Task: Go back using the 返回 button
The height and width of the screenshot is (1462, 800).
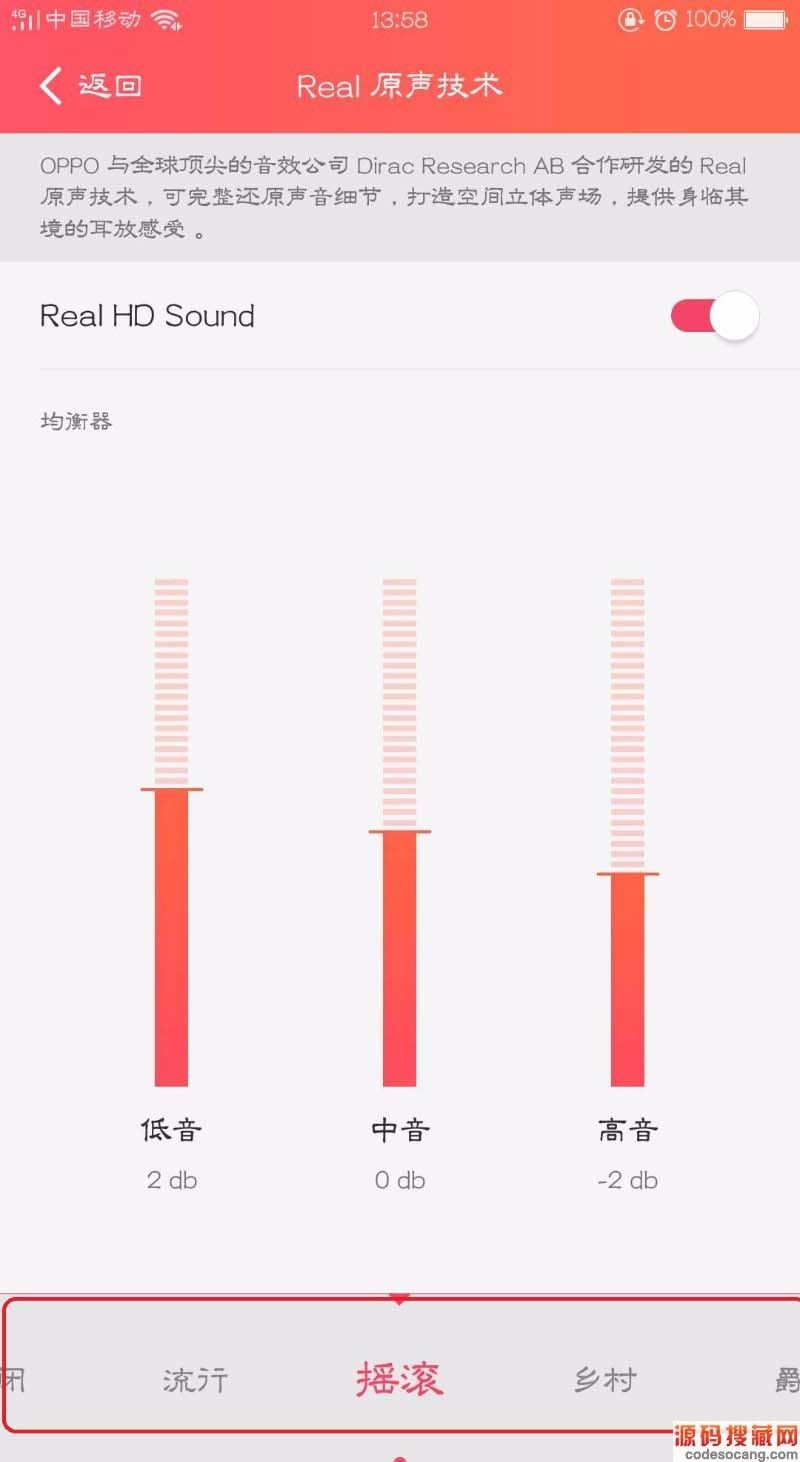Action: (90, 86)
